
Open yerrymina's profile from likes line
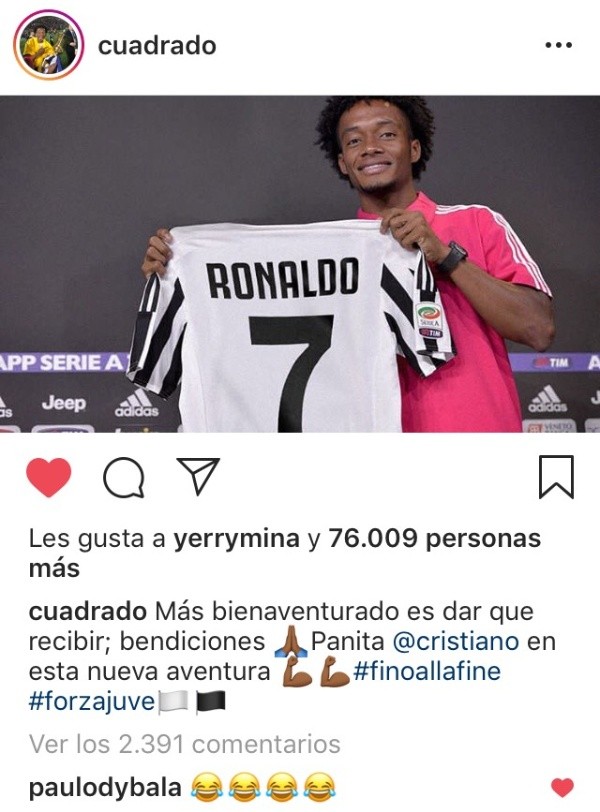(x=236, y=539)
